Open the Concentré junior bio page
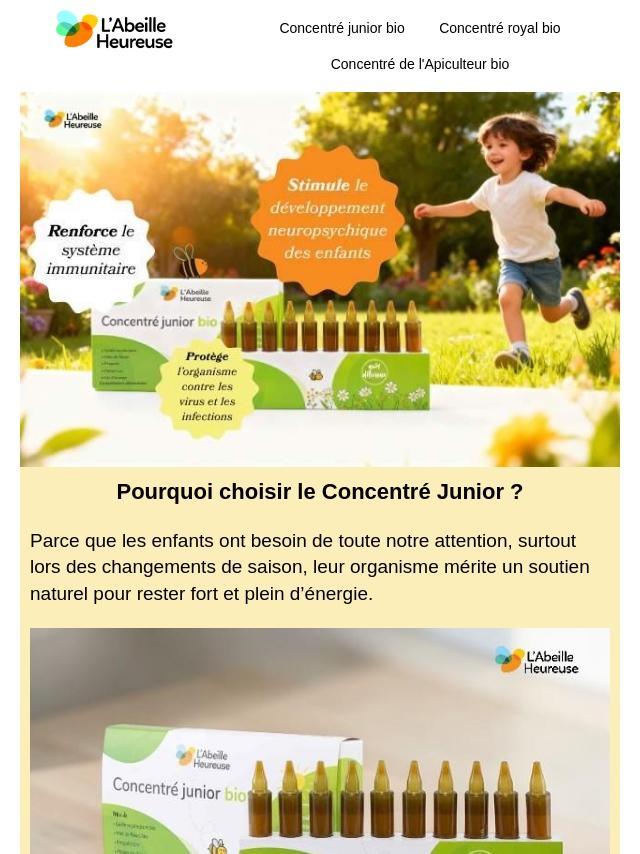640x854 pixels. (x=342, y=28)
